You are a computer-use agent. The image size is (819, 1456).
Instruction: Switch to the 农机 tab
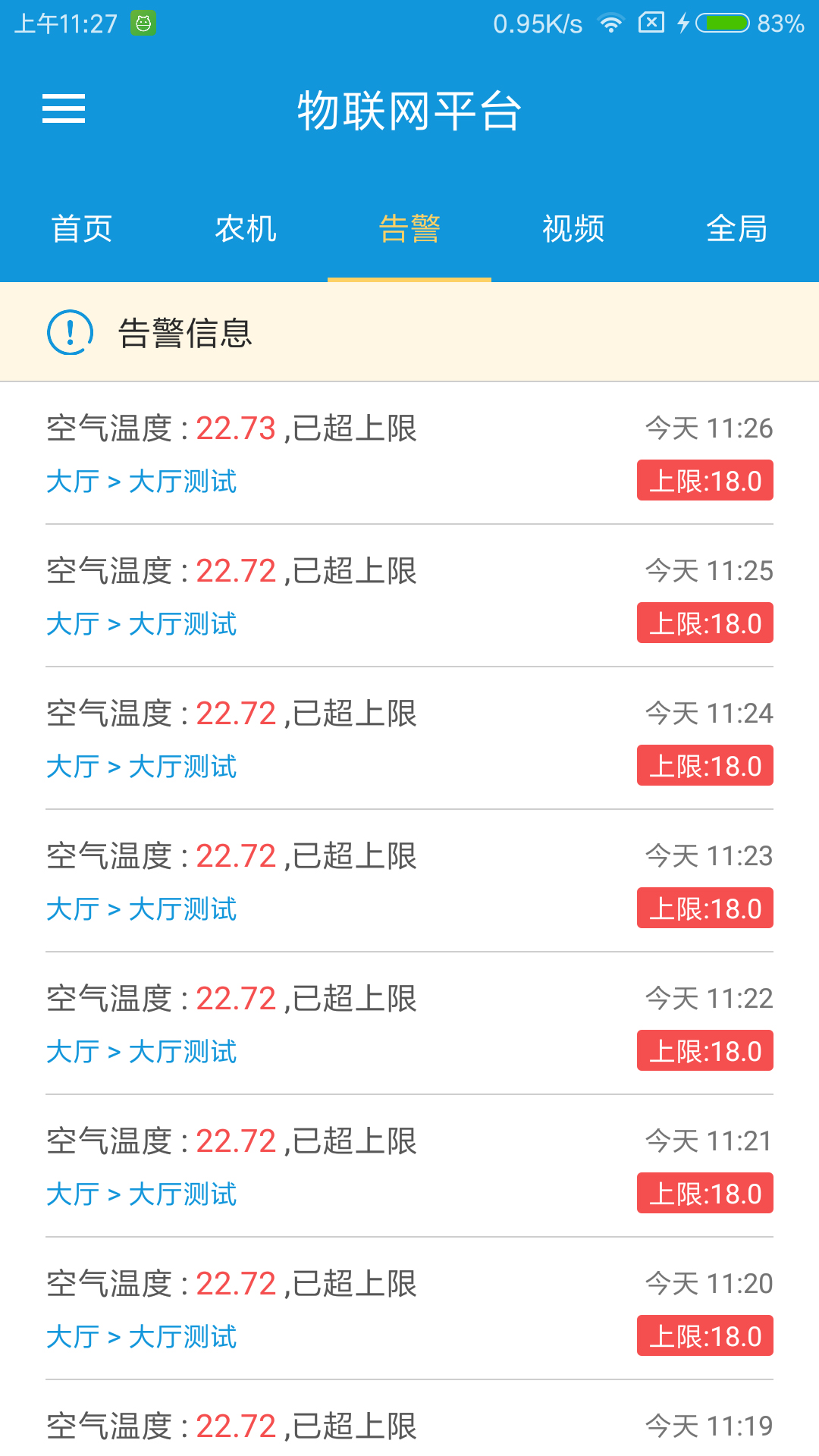click(x=246, y=229)
